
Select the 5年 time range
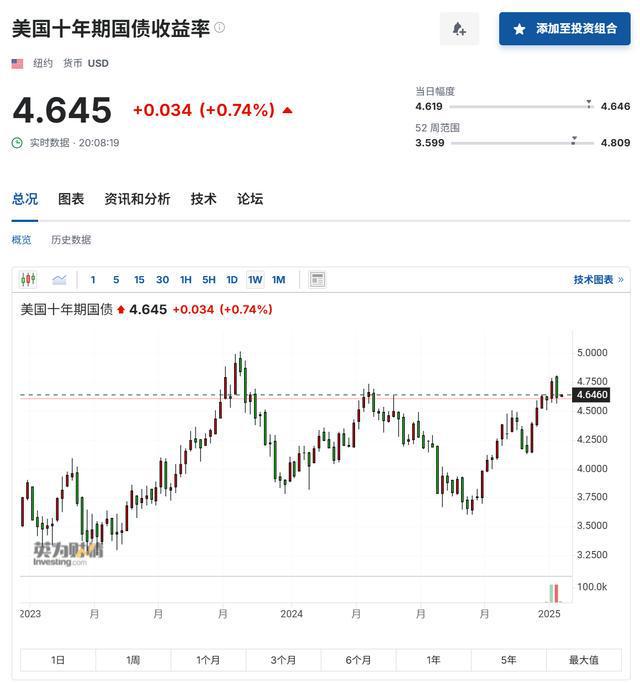point(508,660)
